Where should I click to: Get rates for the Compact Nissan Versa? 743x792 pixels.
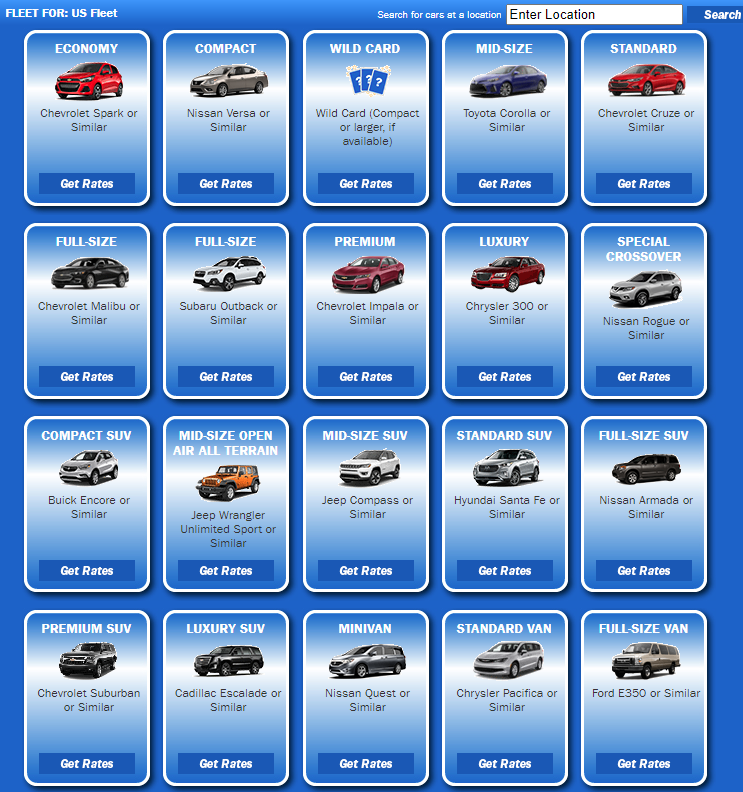coord(226,184)
